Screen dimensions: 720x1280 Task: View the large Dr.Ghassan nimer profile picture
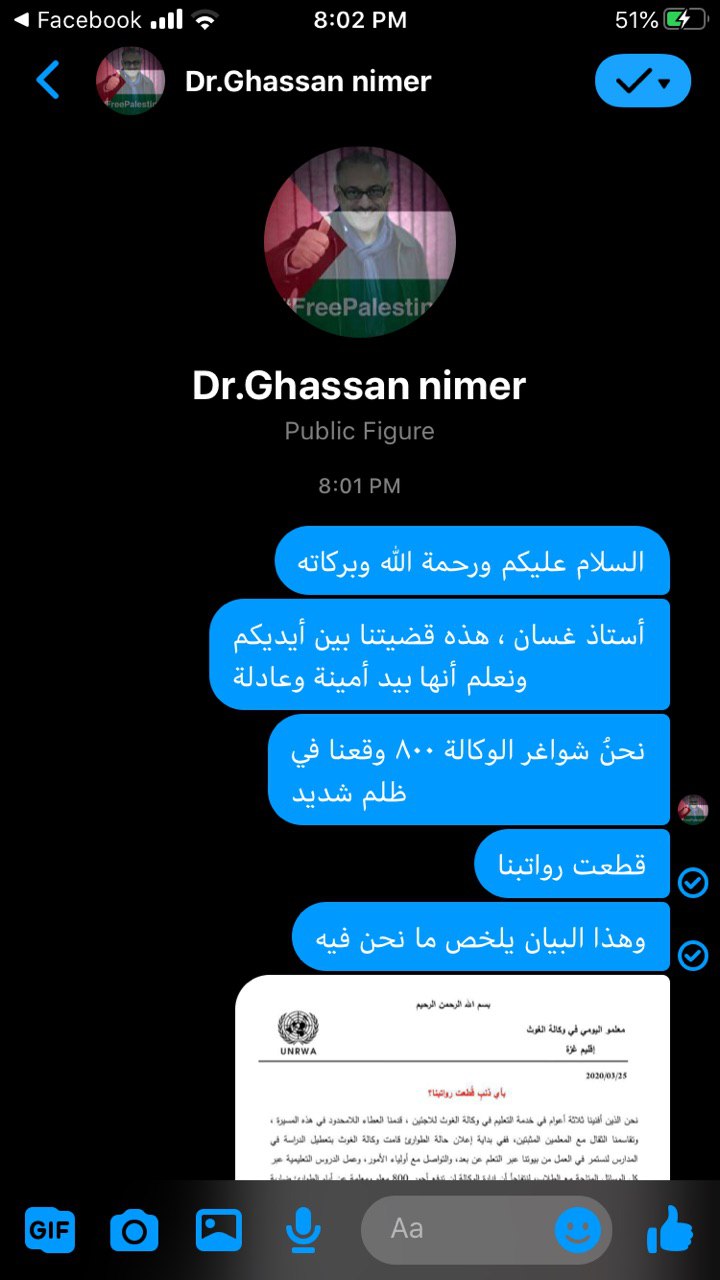360,241
